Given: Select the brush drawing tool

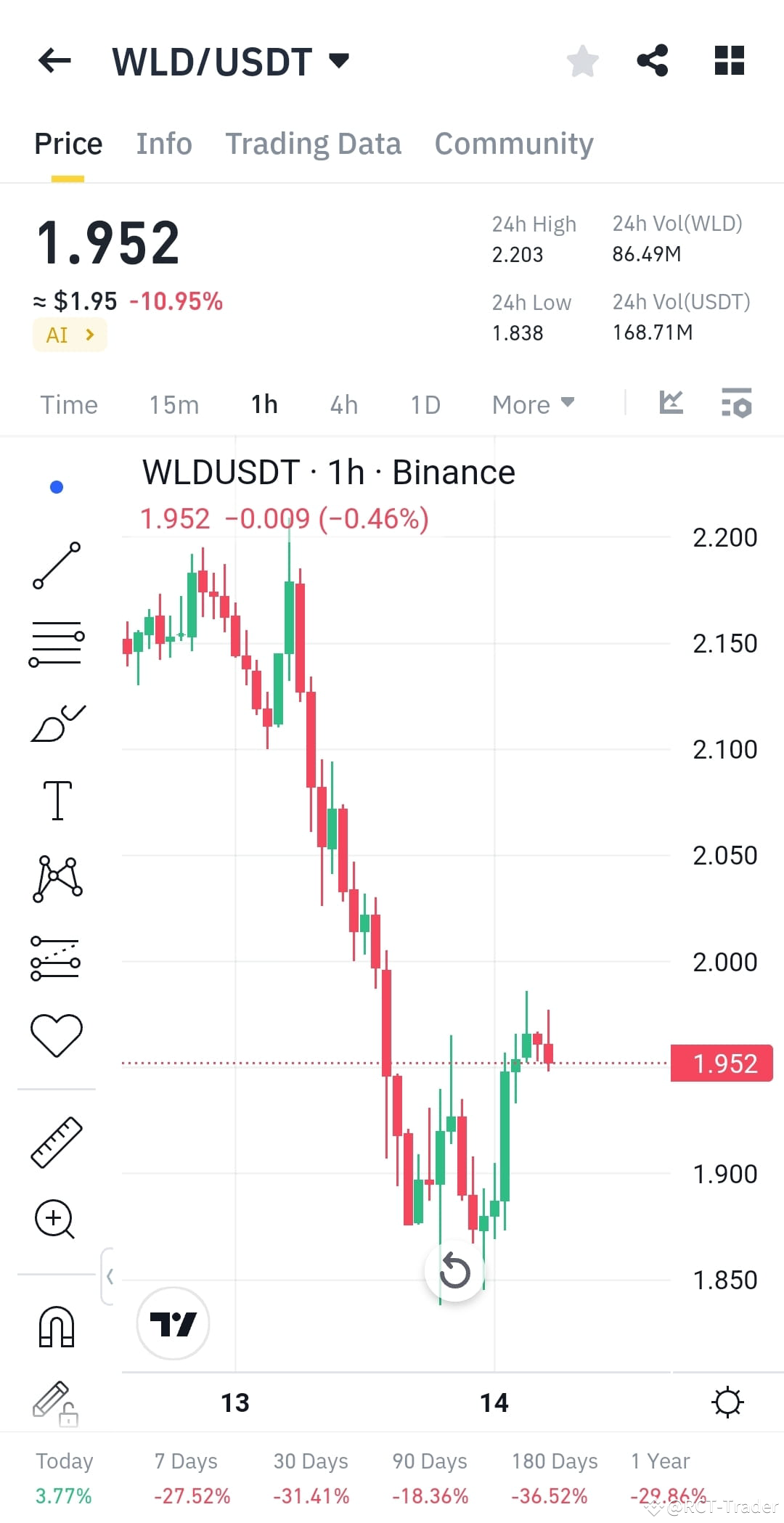Looking at the screenshot, I should [x=58, y=722].
